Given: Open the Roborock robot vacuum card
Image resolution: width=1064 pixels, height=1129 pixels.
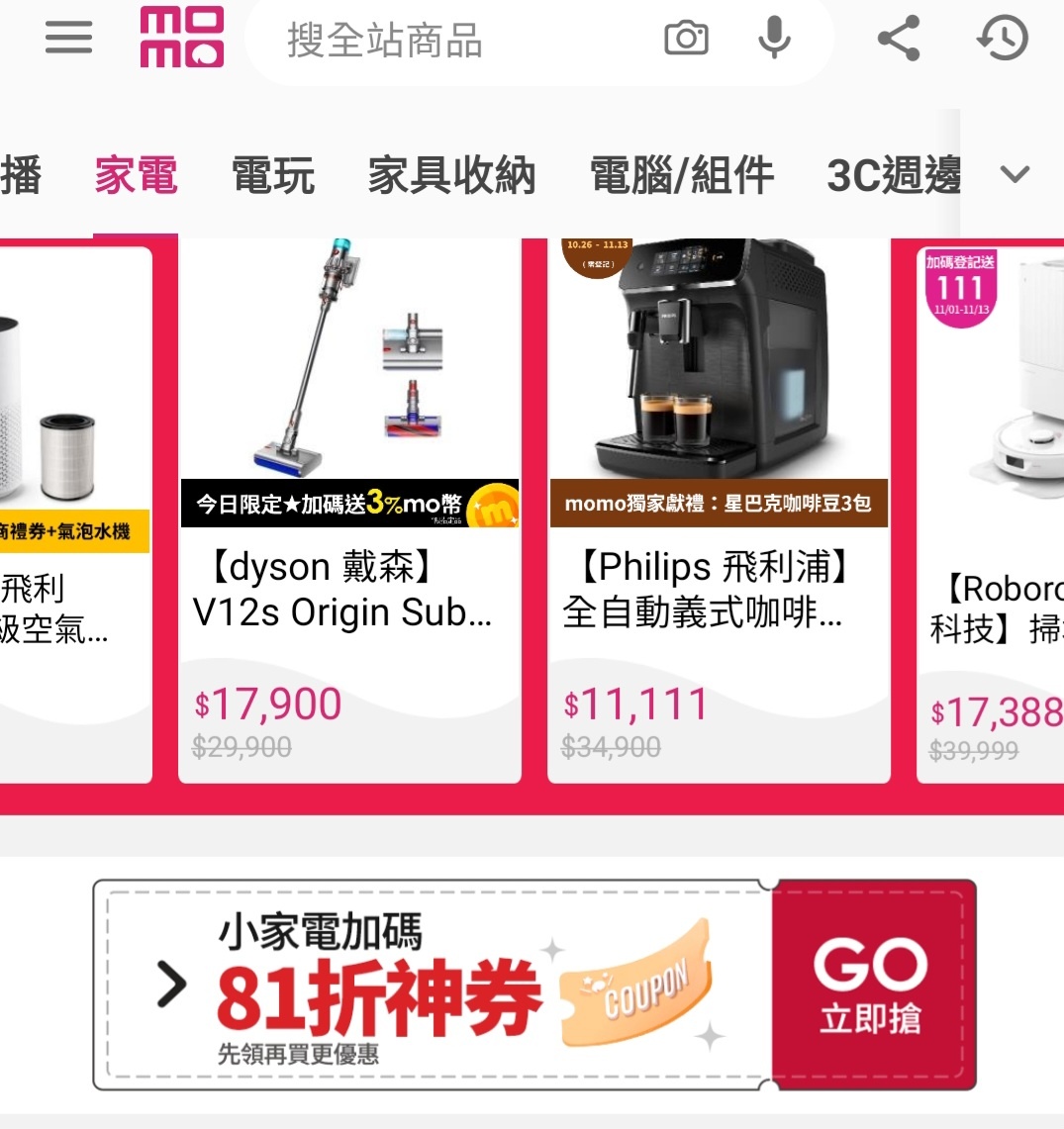Looking at the screenshot, I should click(x=991, y=515).
